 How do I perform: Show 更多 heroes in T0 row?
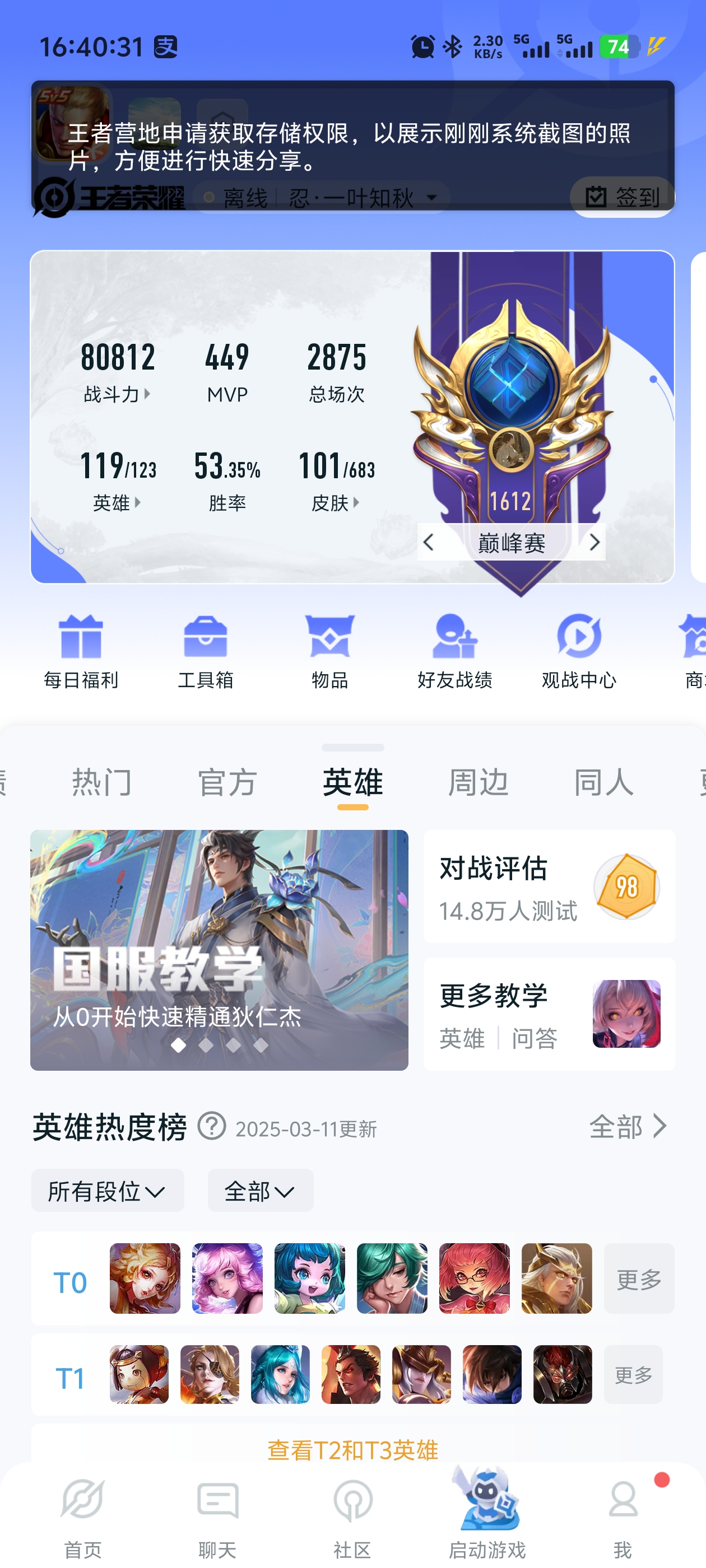(638, 1279)
